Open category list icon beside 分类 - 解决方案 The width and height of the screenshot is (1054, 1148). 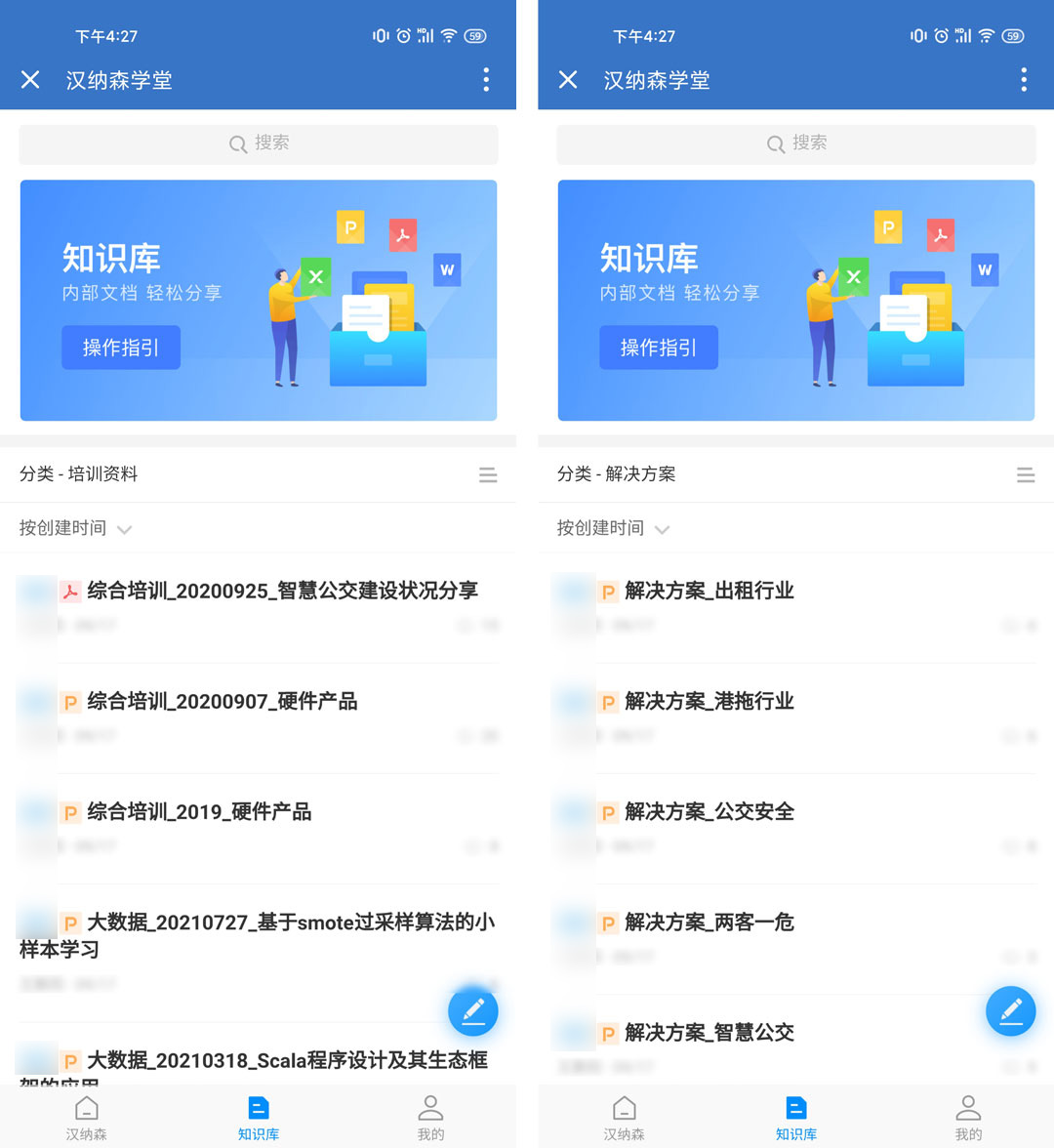(1025, 475)
